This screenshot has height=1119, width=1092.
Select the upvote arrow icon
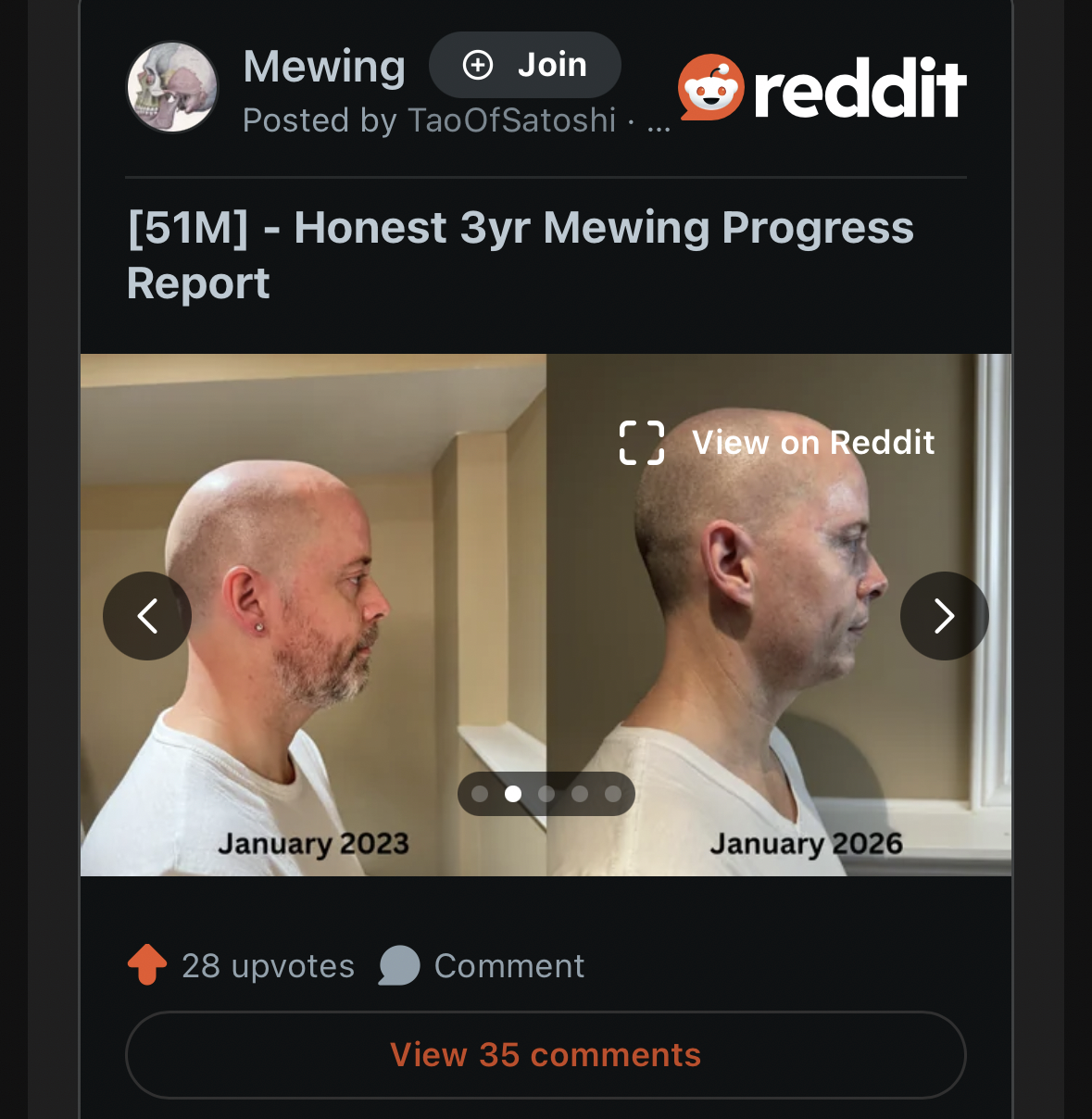147,965
